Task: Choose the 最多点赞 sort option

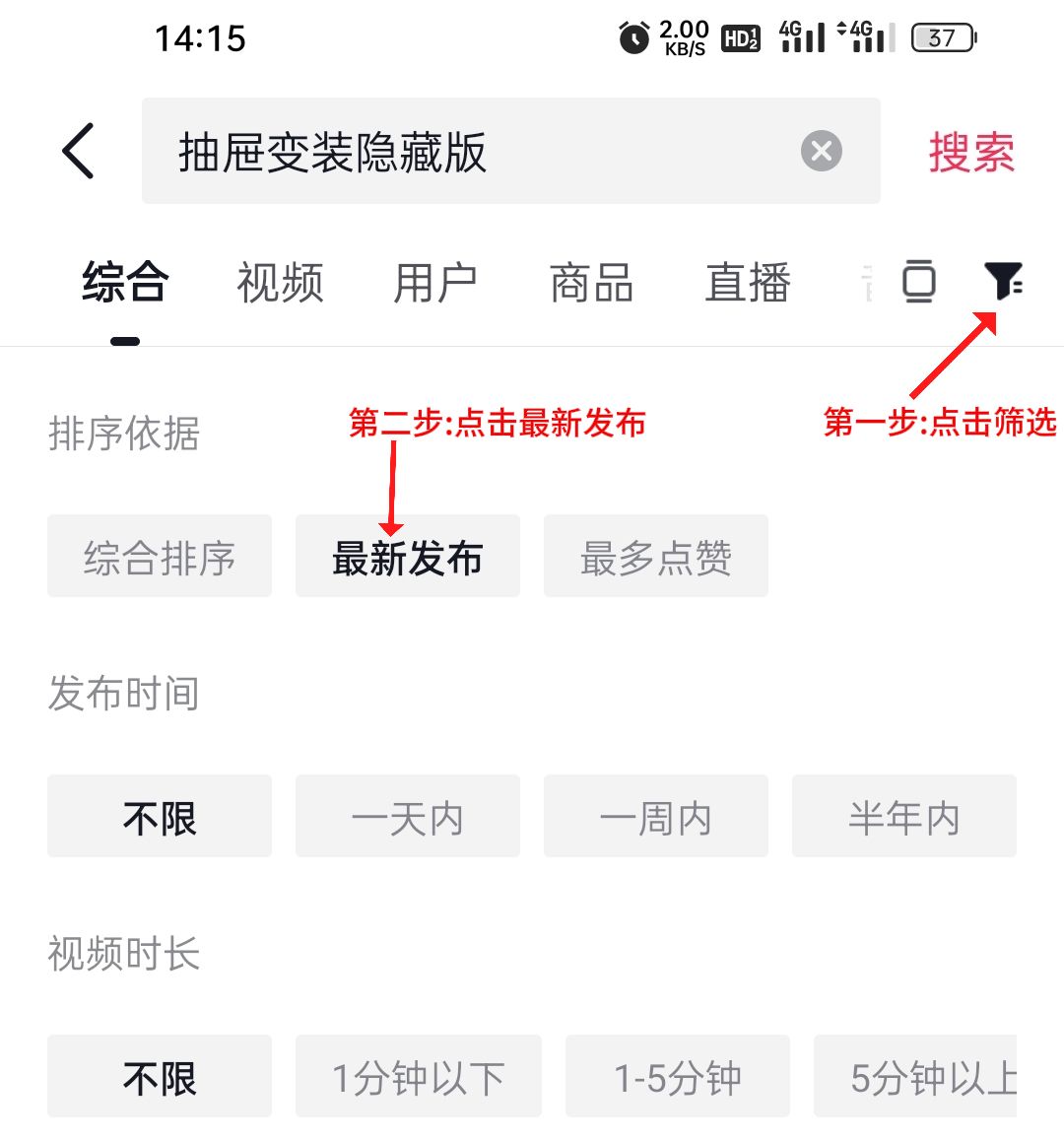Action: point(655,556)
